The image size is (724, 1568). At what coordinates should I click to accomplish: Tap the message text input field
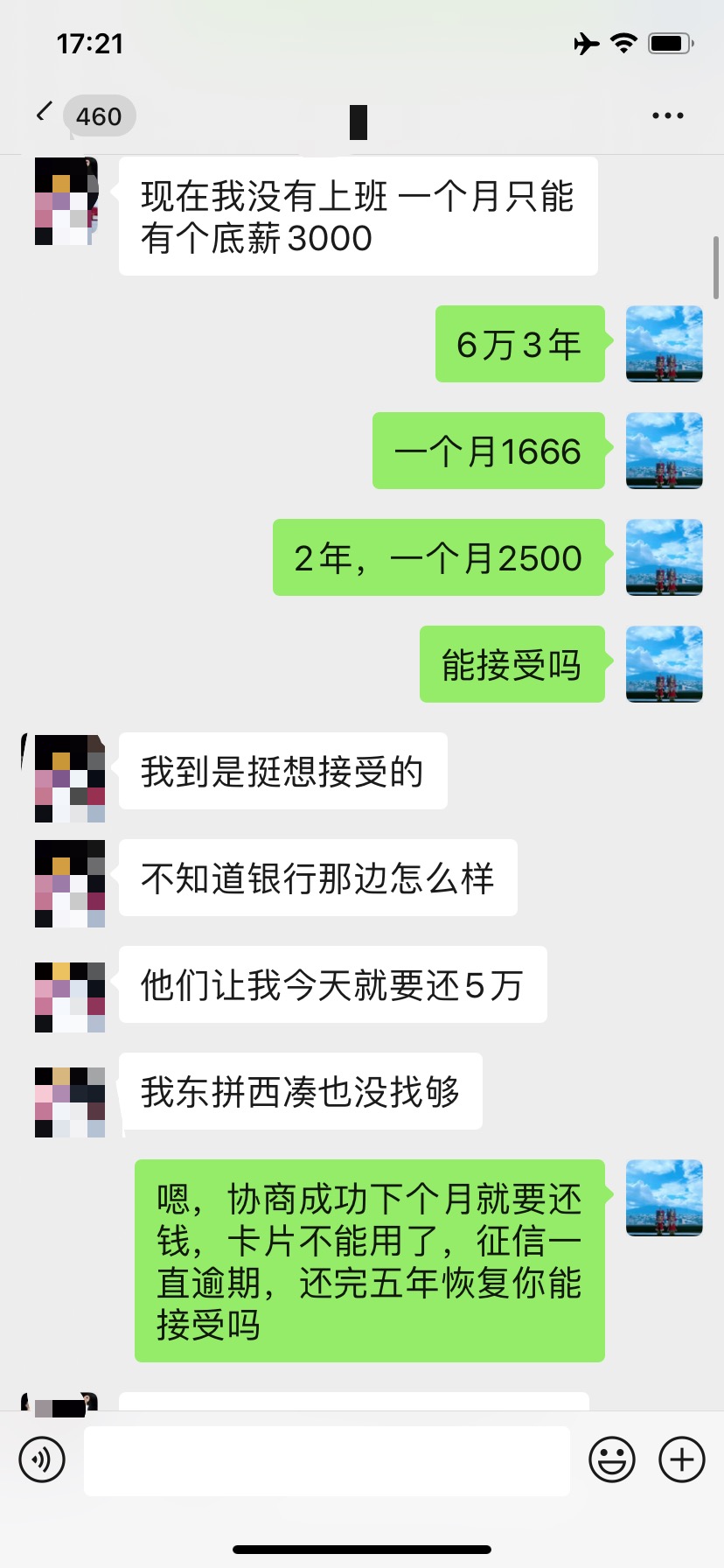328,1460
